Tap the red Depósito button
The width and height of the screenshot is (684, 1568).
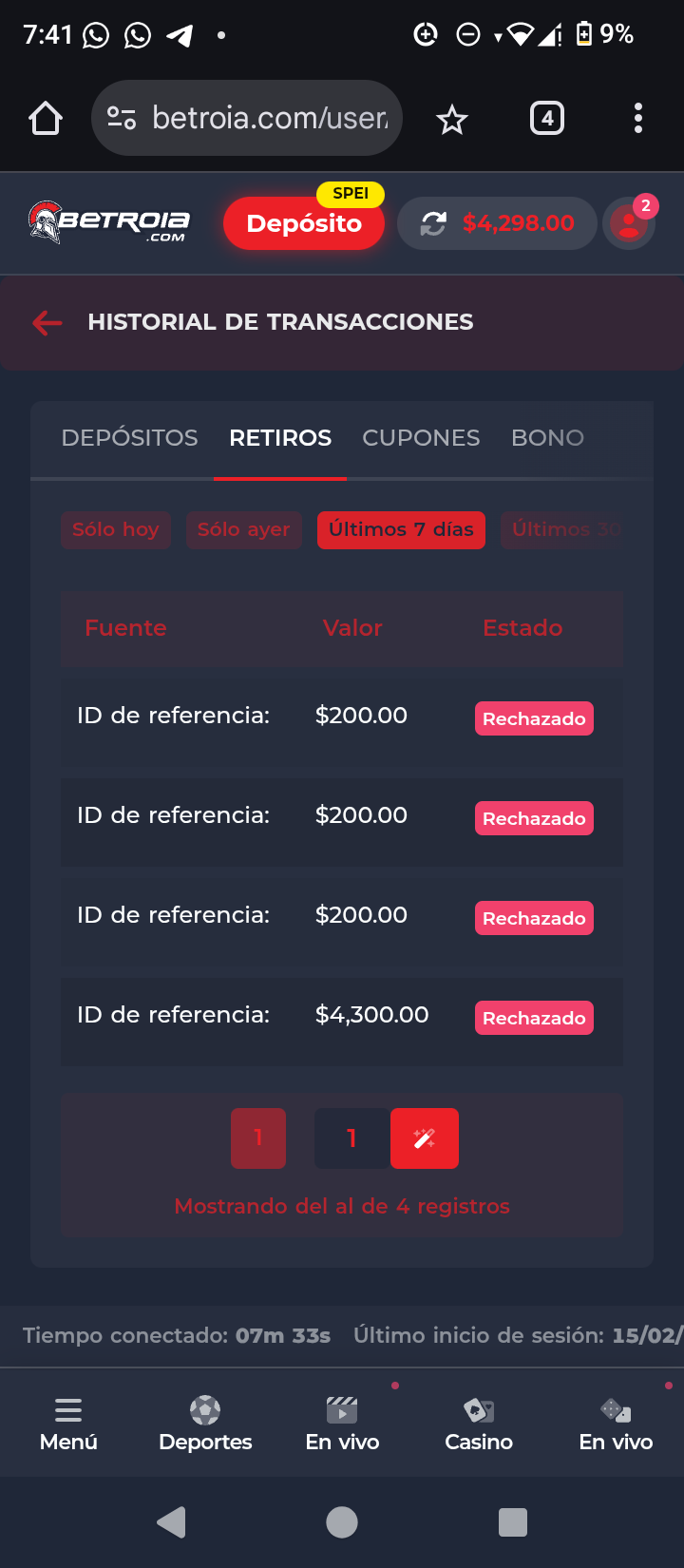(304, 224)
